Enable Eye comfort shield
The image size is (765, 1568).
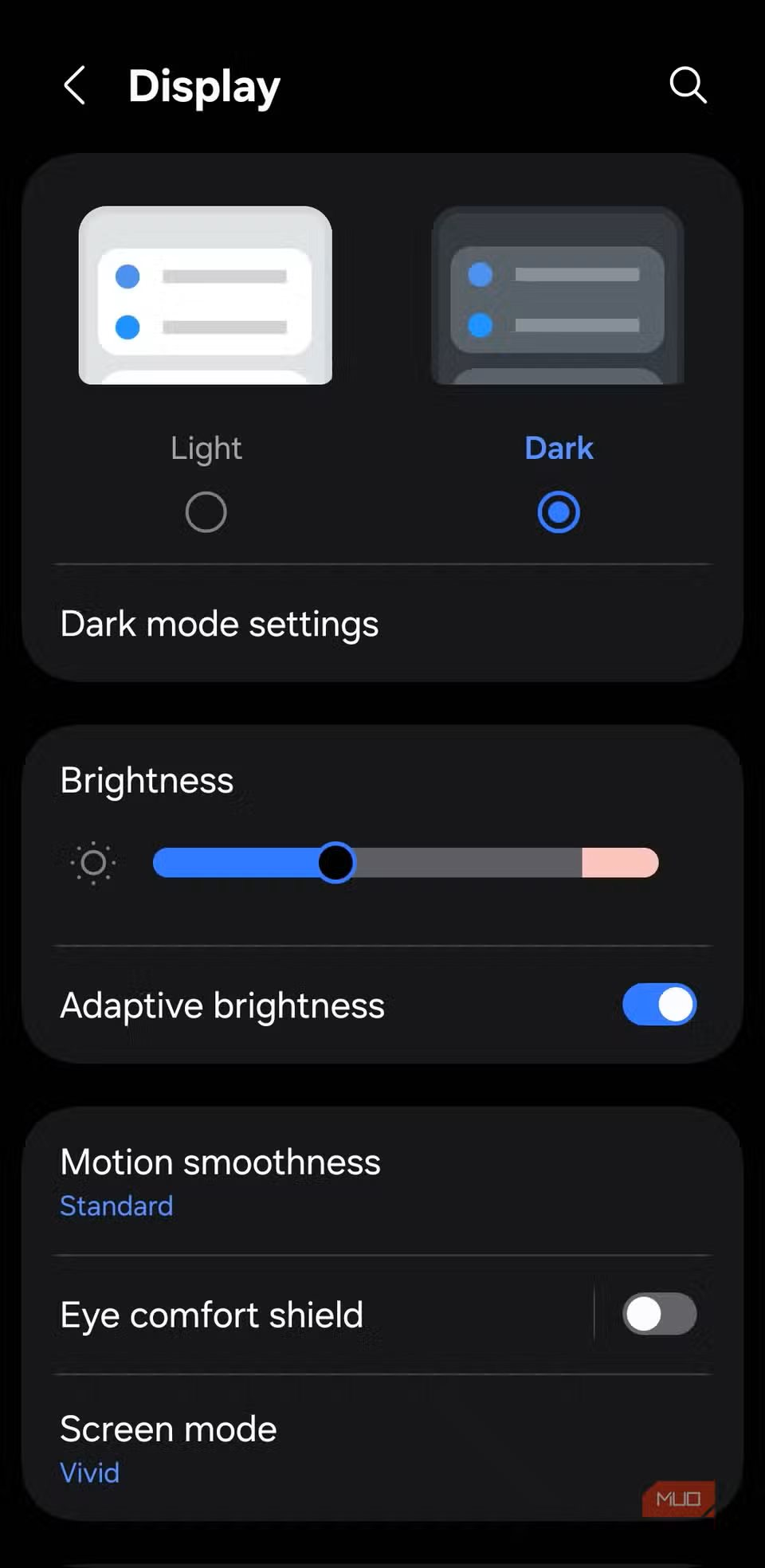[x=659, y=1314]
